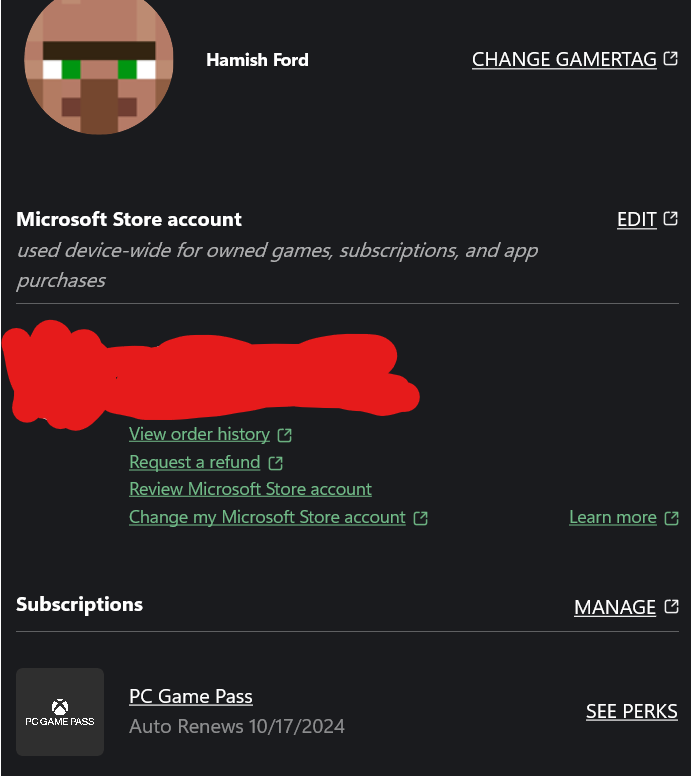This screenshot has height=776, width=691.
Task: Tap the CHANGE GAMERTAG link
Action: (564, 60)
